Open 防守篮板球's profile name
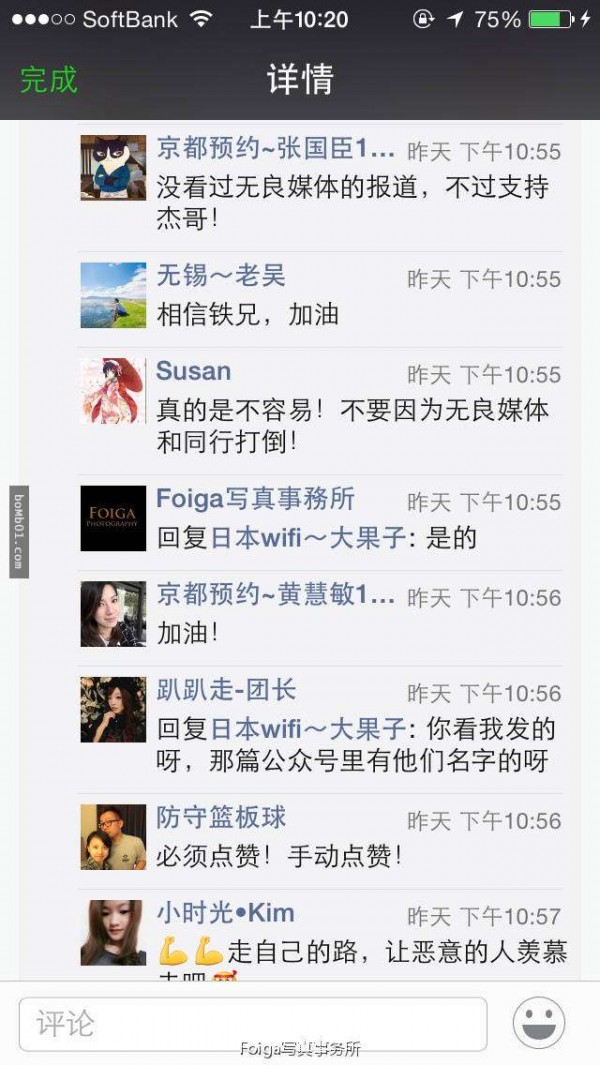 coord(221,817)
